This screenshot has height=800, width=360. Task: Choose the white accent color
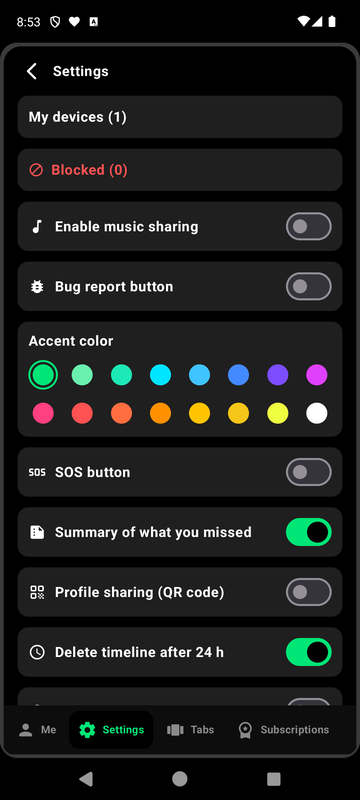(317, 413)
